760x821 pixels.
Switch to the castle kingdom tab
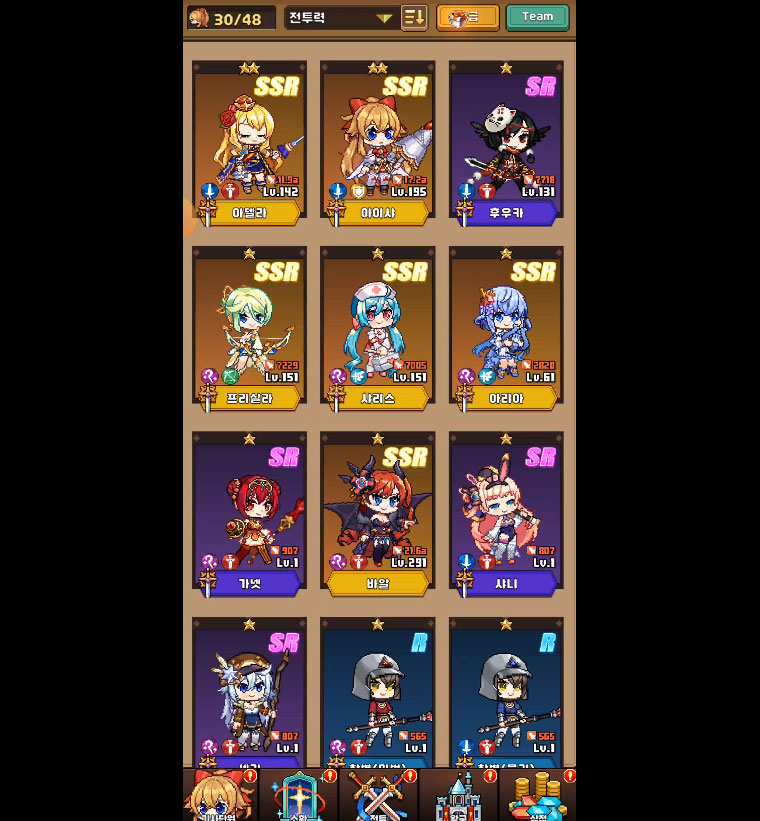pyautogui.click(x=457, y=797)
